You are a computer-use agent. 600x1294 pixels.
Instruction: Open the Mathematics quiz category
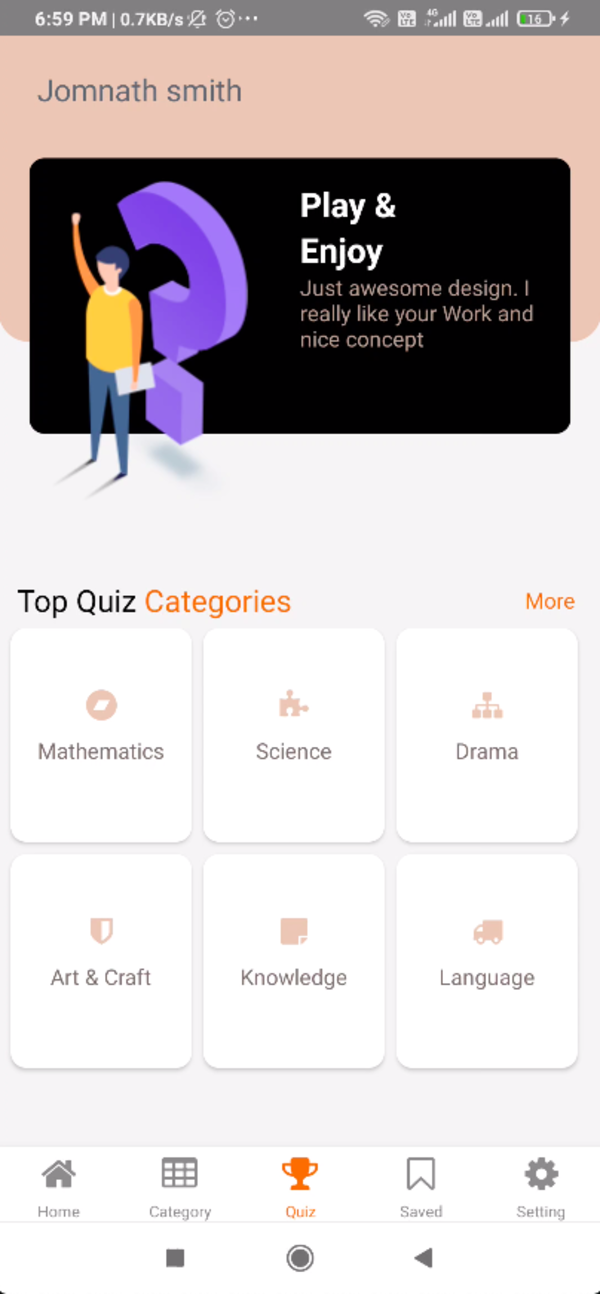[x=101, y=735]
